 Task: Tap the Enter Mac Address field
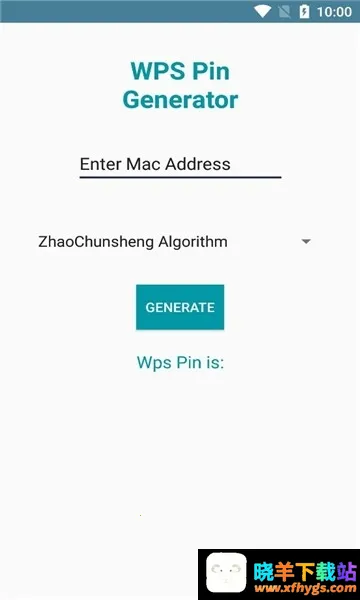180,165
